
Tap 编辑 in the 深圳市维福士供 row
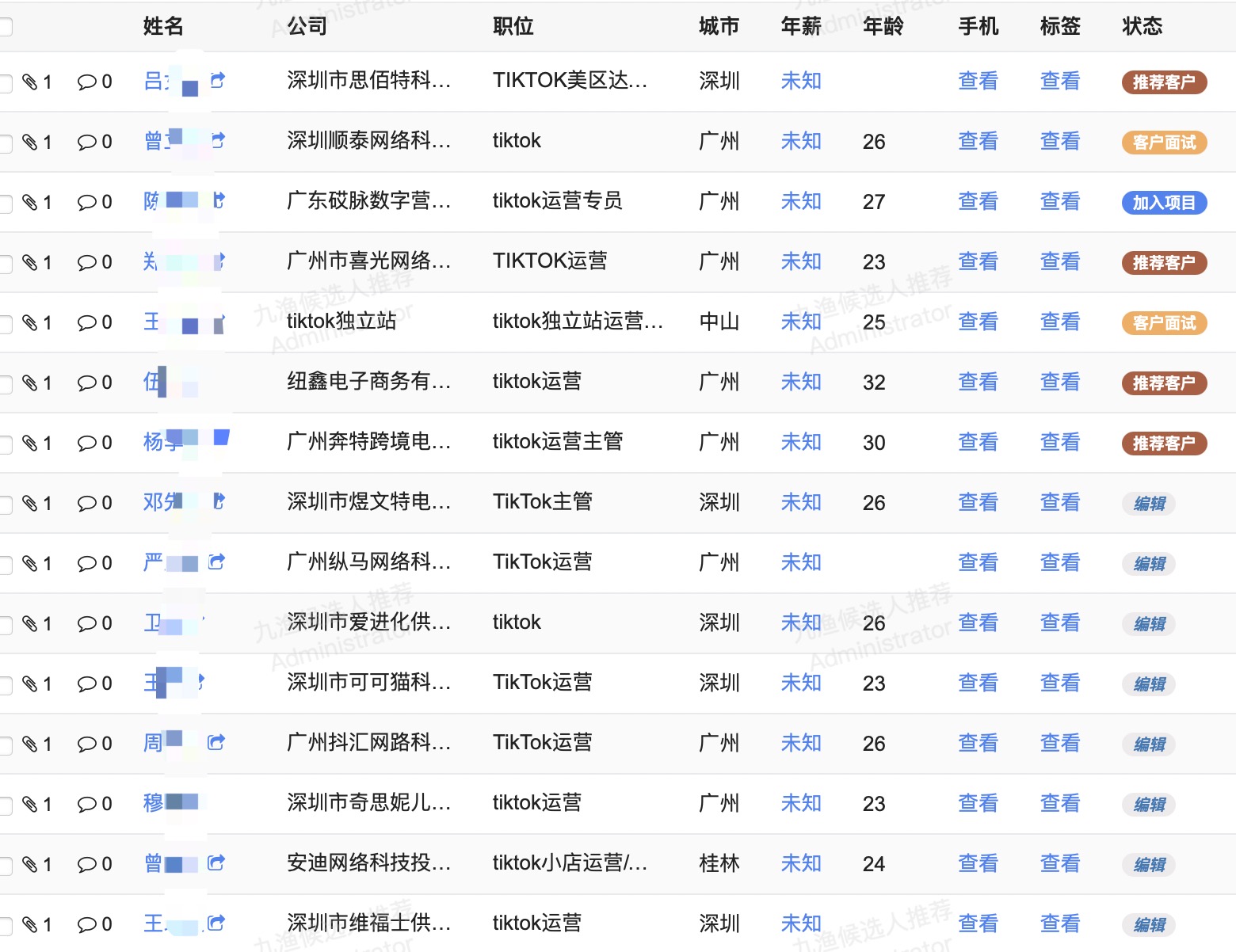coord(1149,925)
